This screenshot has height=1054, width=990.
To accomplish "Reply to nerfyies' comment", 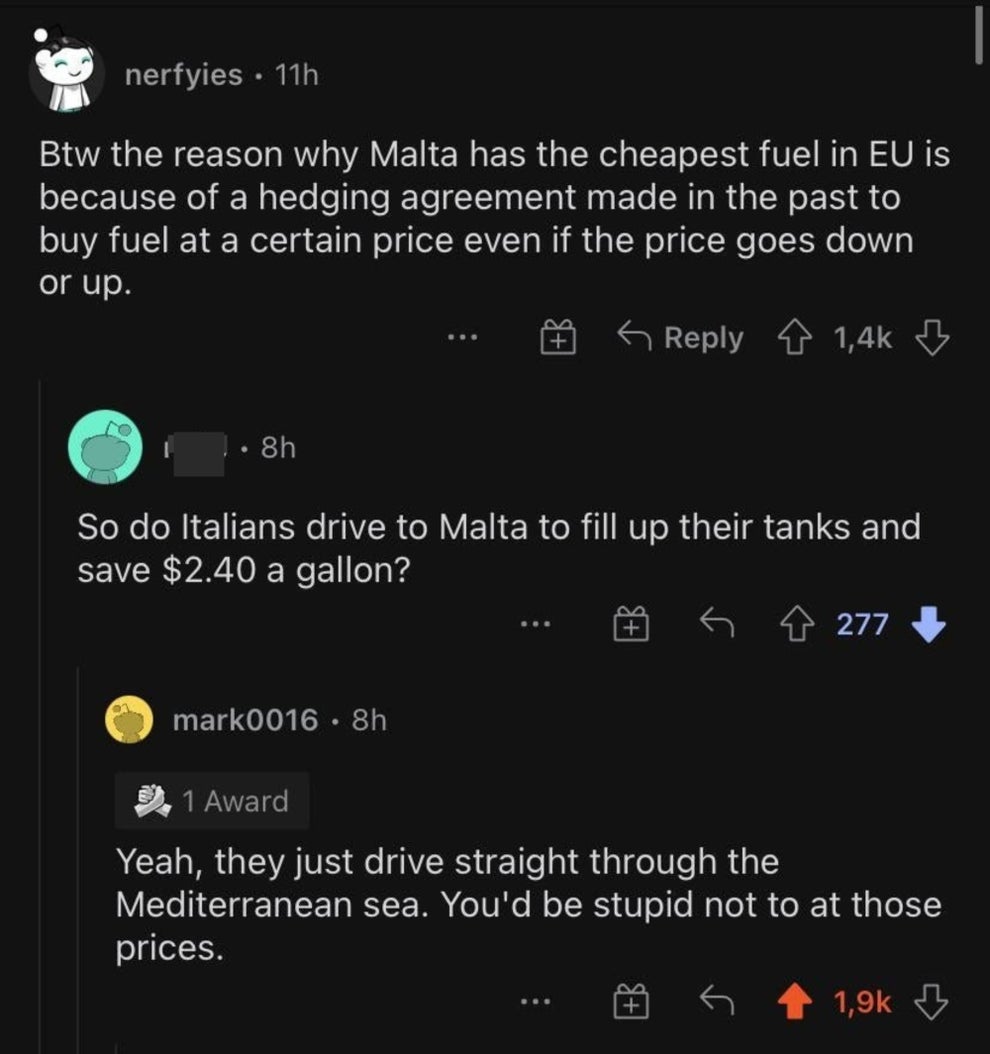I will coord(680,339).
